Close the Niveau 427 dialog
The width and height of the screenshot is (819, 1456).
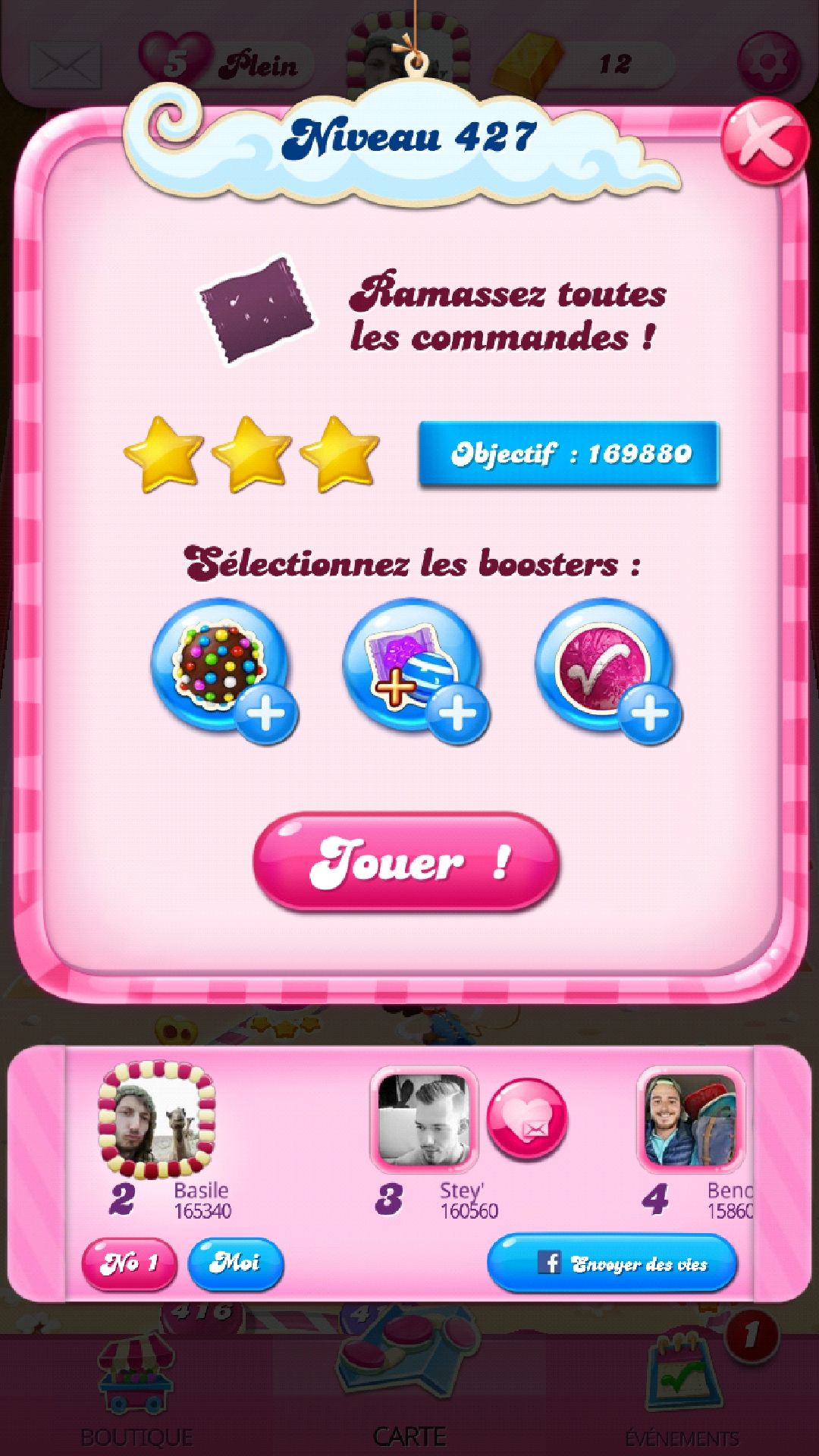[x=764, y=141]
